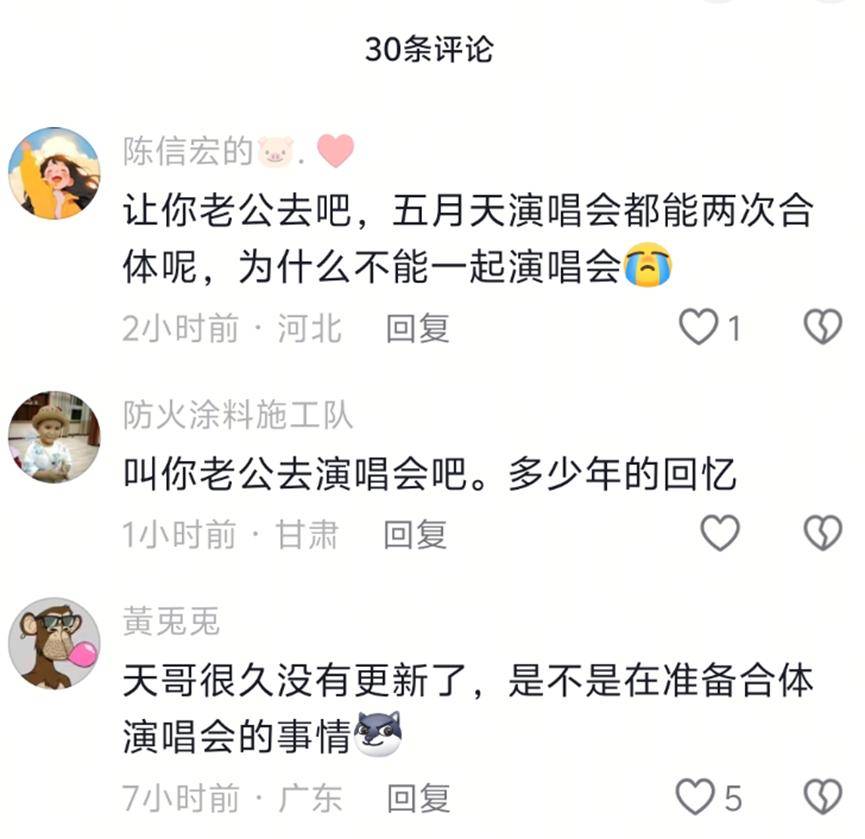Image resolution: width=865 pixels, height=839 pixels.
Task: Like the comment by 黄兎兎
Action: coord(696,797)
